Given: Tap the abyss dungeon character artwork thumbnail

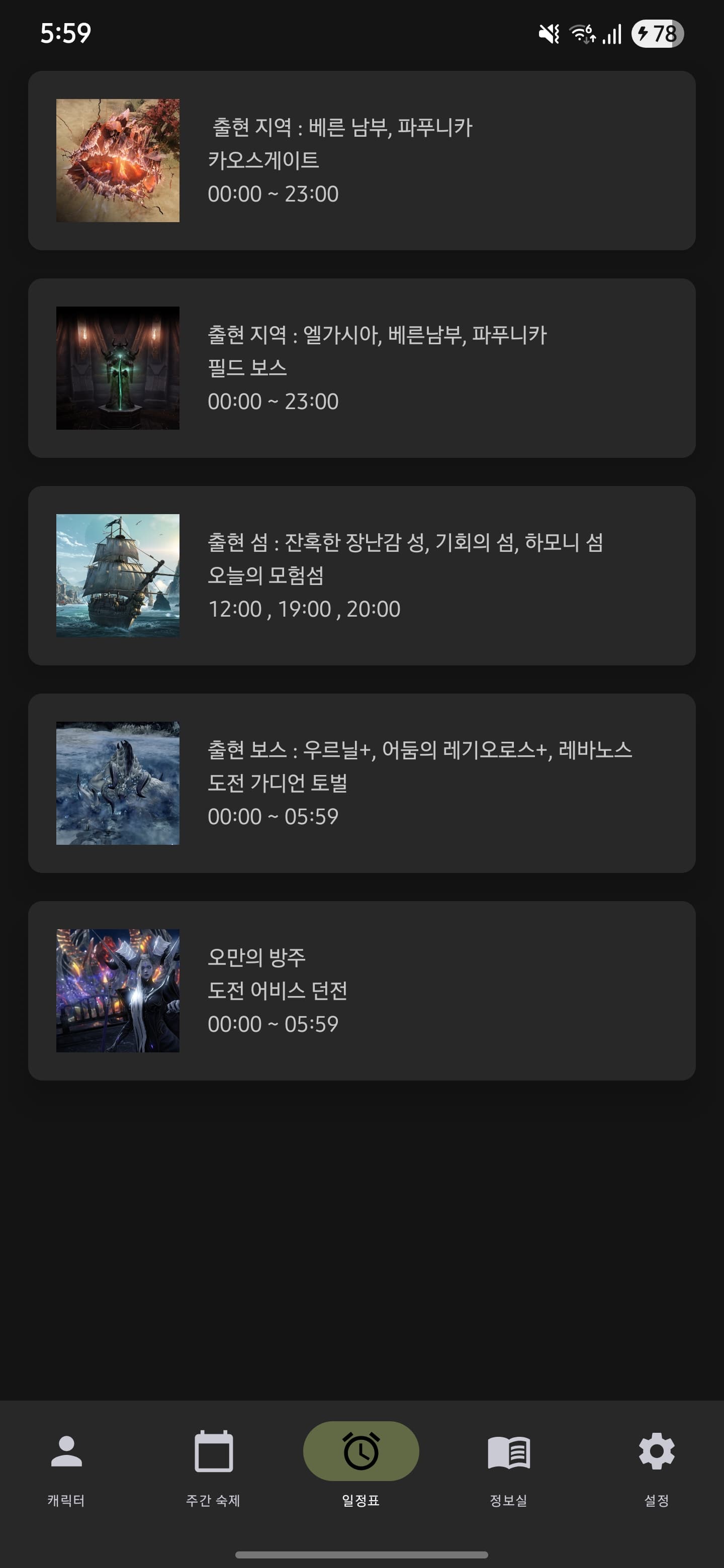Looking at the screenshot, I should coord(117,991).
